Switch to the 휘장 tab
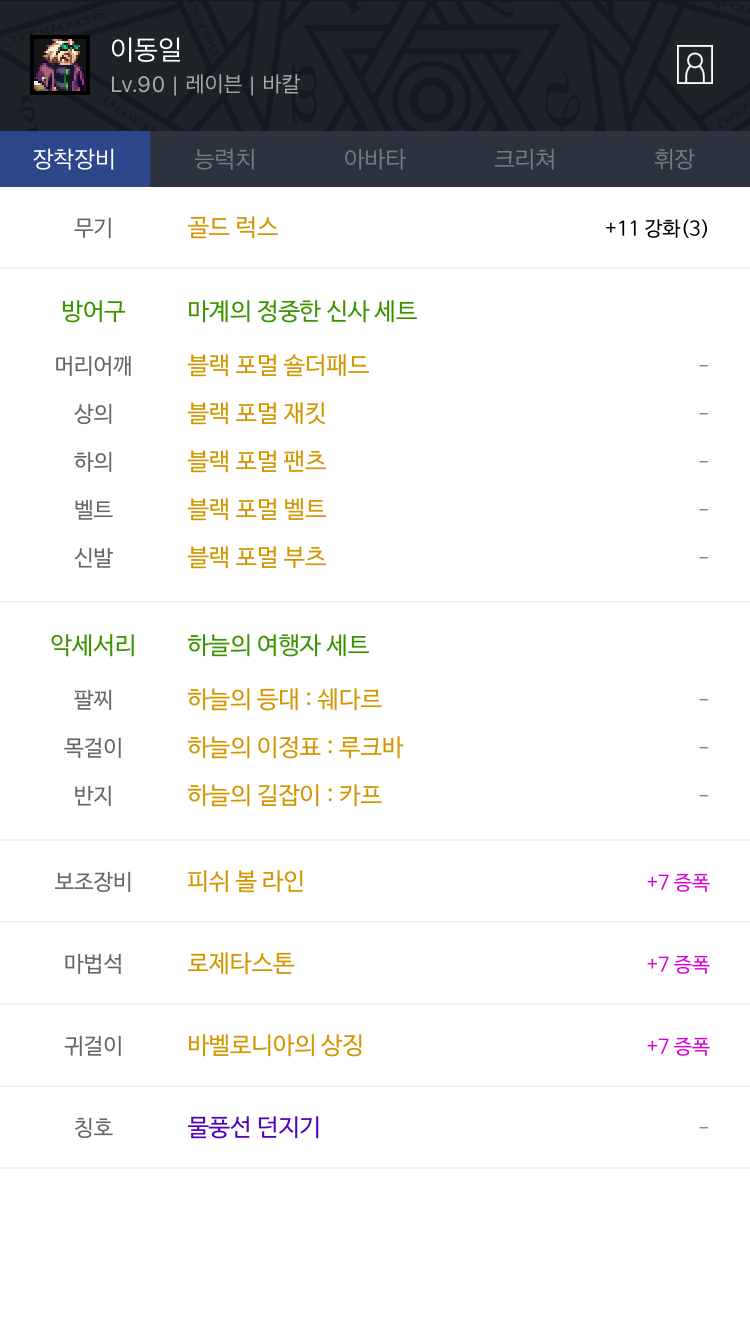Image resolution: width=750 pixels, height=1334 pixels. point(674,159)
